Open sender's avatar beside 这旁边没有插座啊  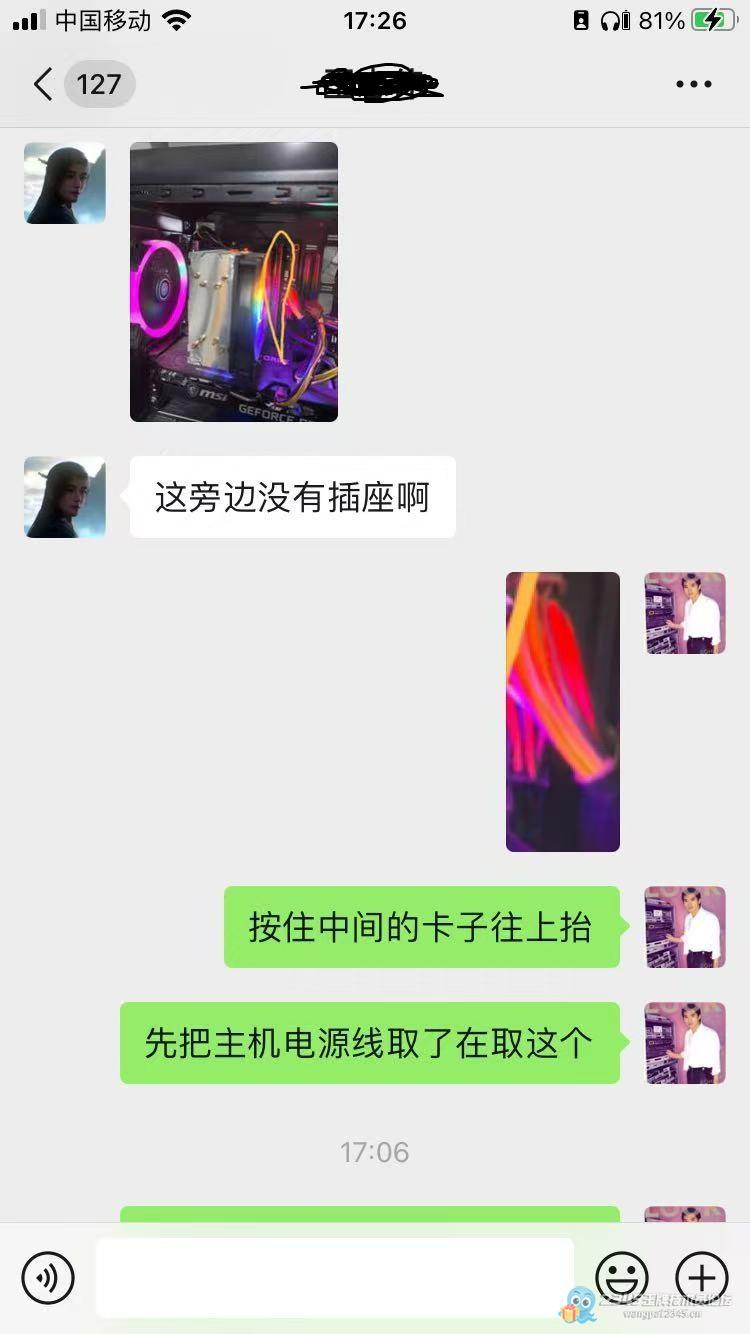[65, 497]
